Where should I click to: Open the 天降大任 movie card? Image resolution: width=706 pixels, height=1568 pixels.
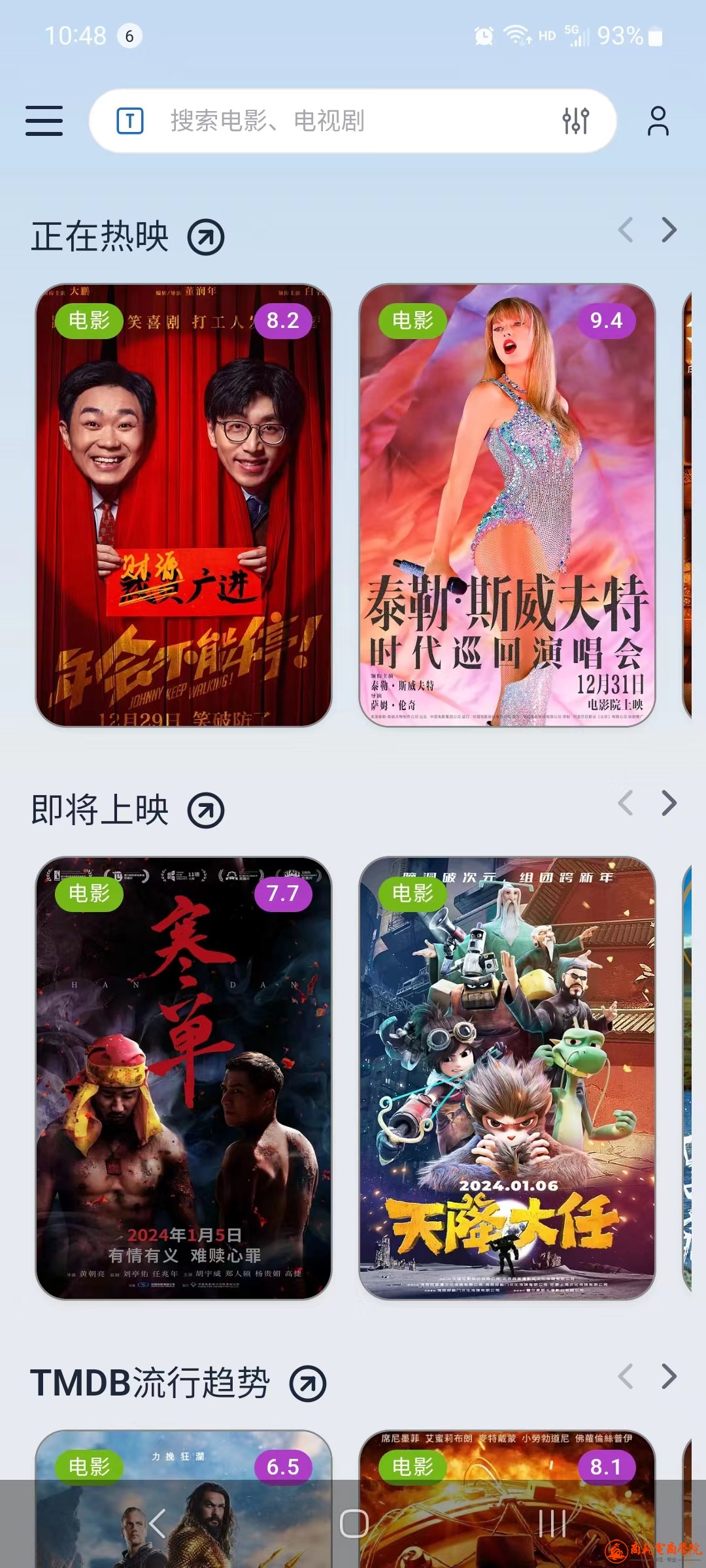point(507,1078)
